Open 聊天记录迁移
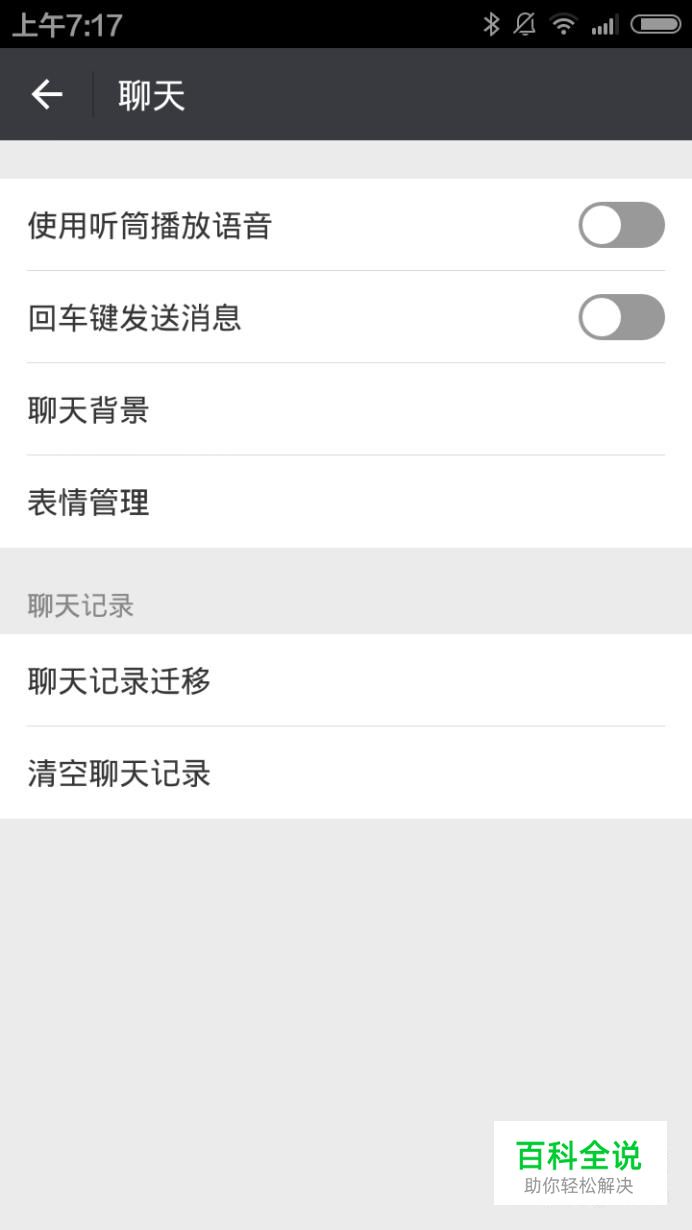This screenshot has height=1230, width=692. tap(346, 681)
